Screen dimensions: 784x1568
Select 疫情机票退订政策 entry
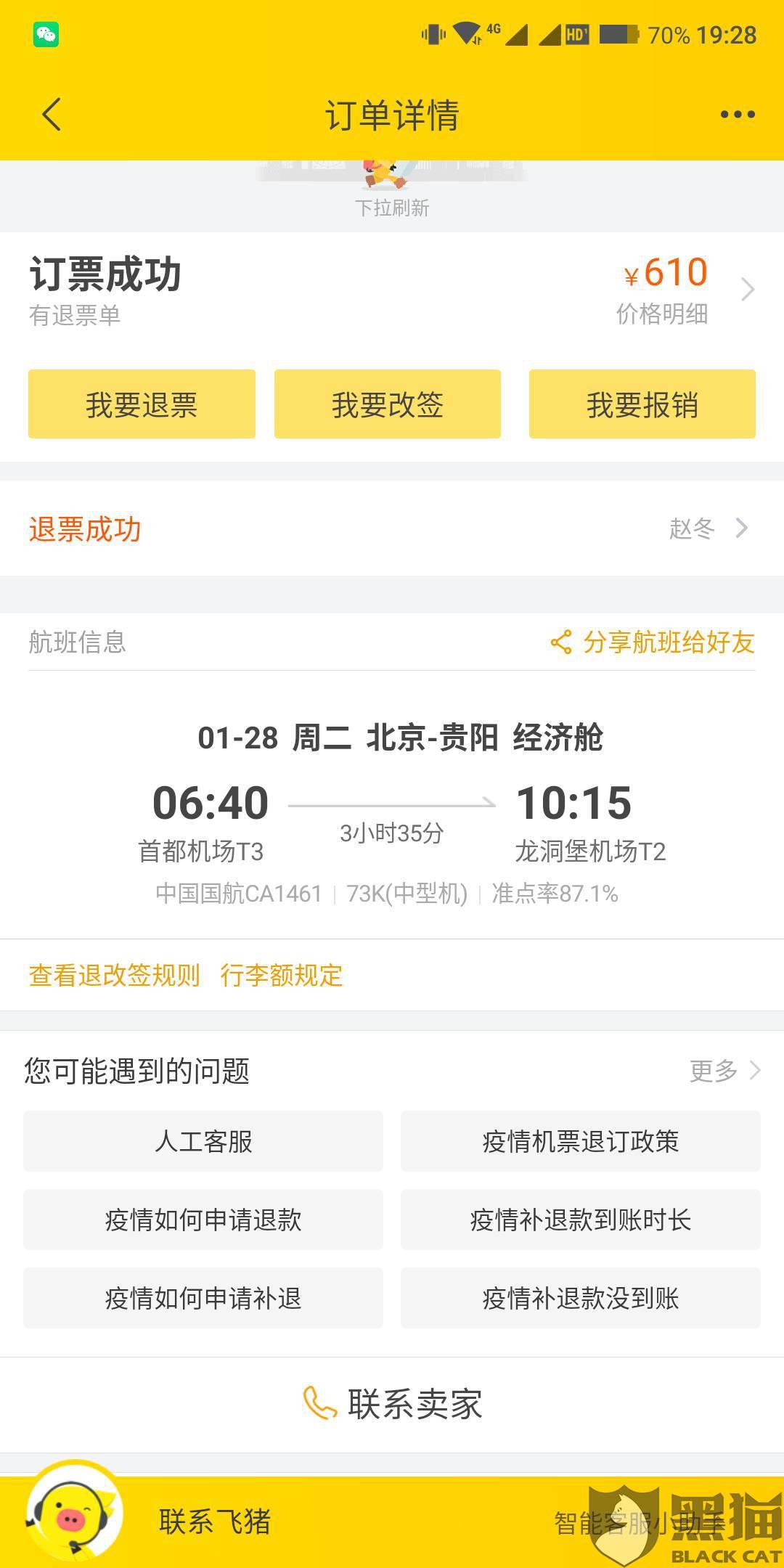[581, 1141]
